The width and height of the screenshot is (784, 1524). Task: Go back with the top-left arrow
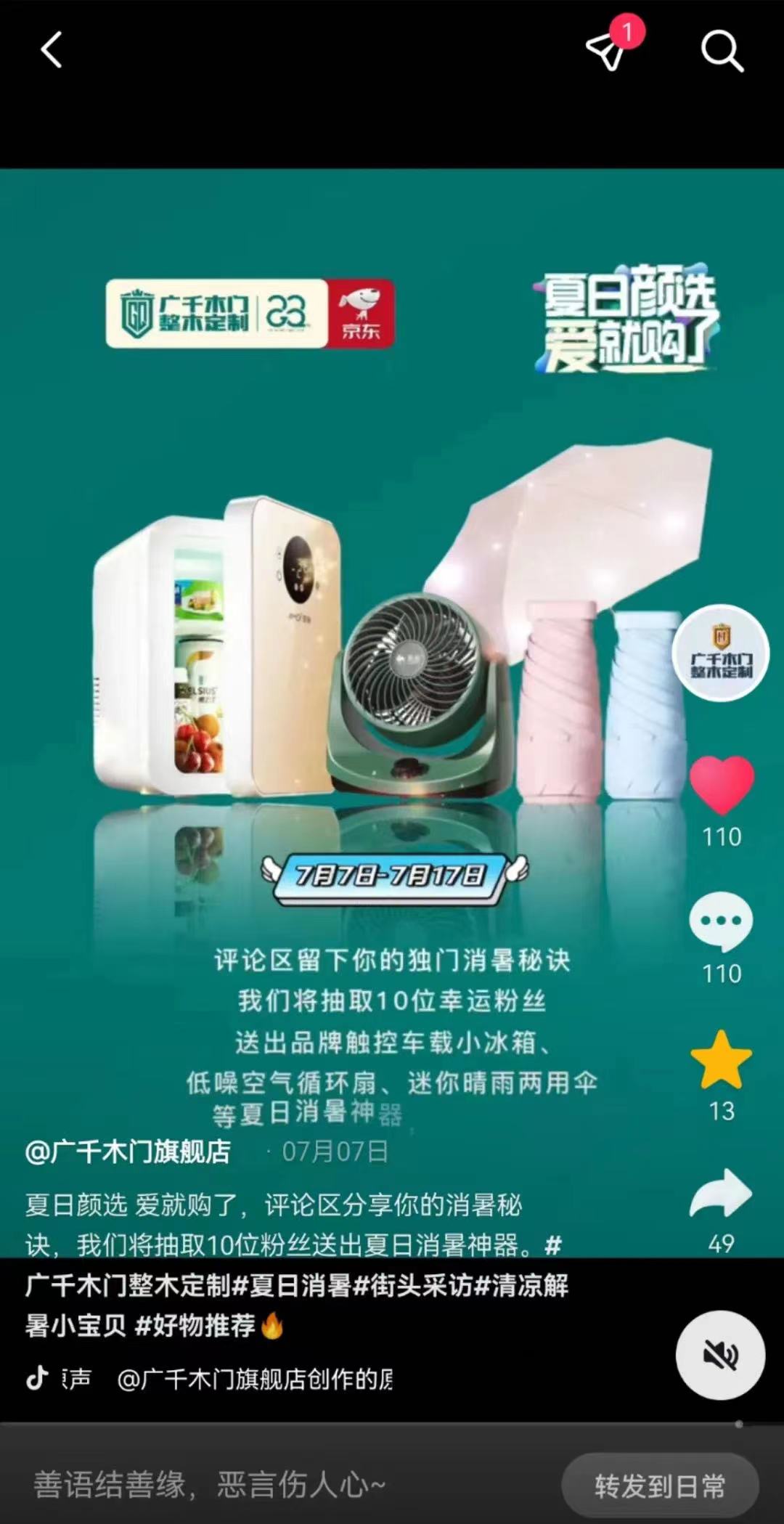(x=51, y=50)
